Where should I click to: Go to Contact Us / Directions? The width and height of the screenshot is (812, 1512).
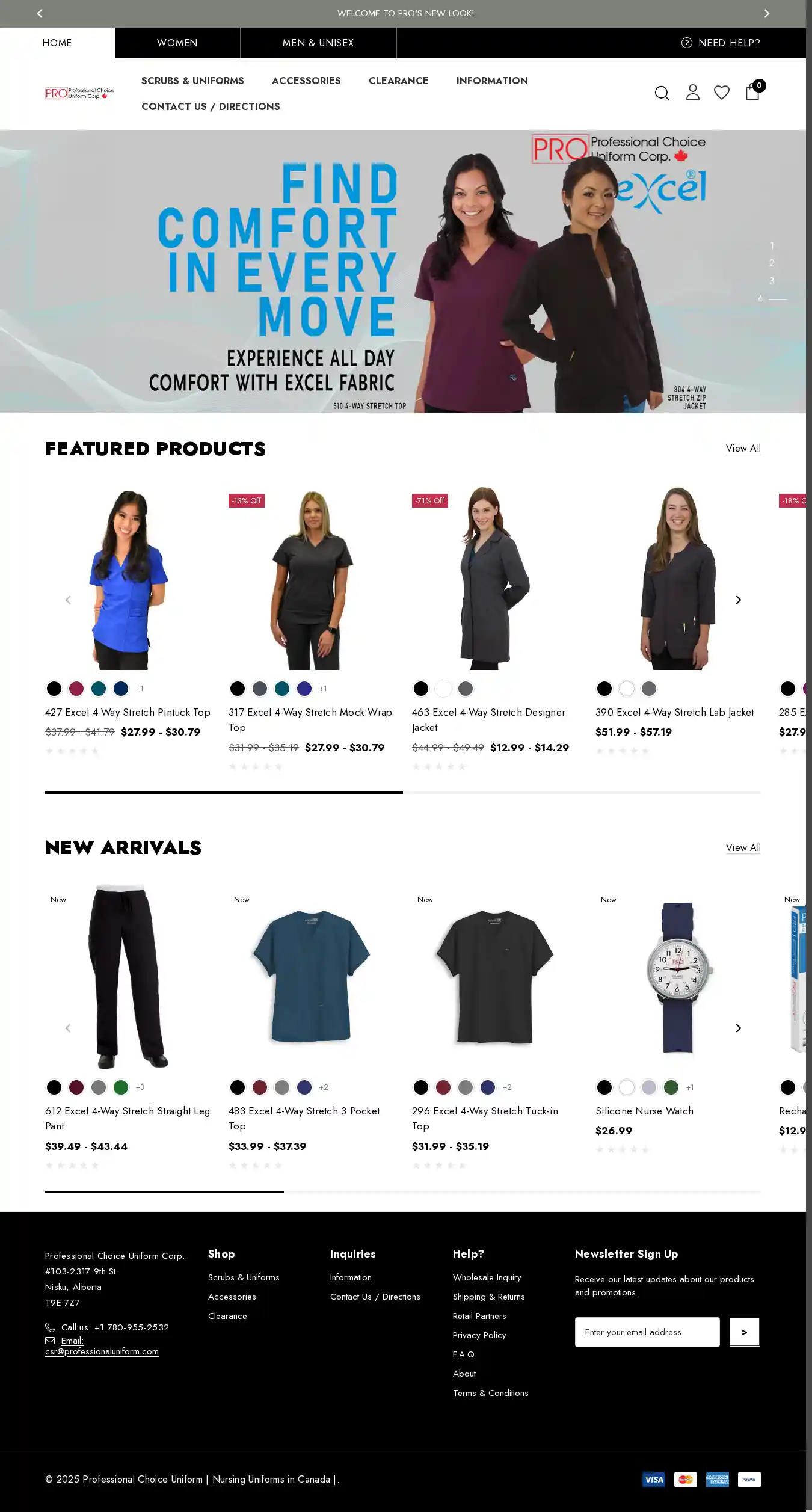211,106
